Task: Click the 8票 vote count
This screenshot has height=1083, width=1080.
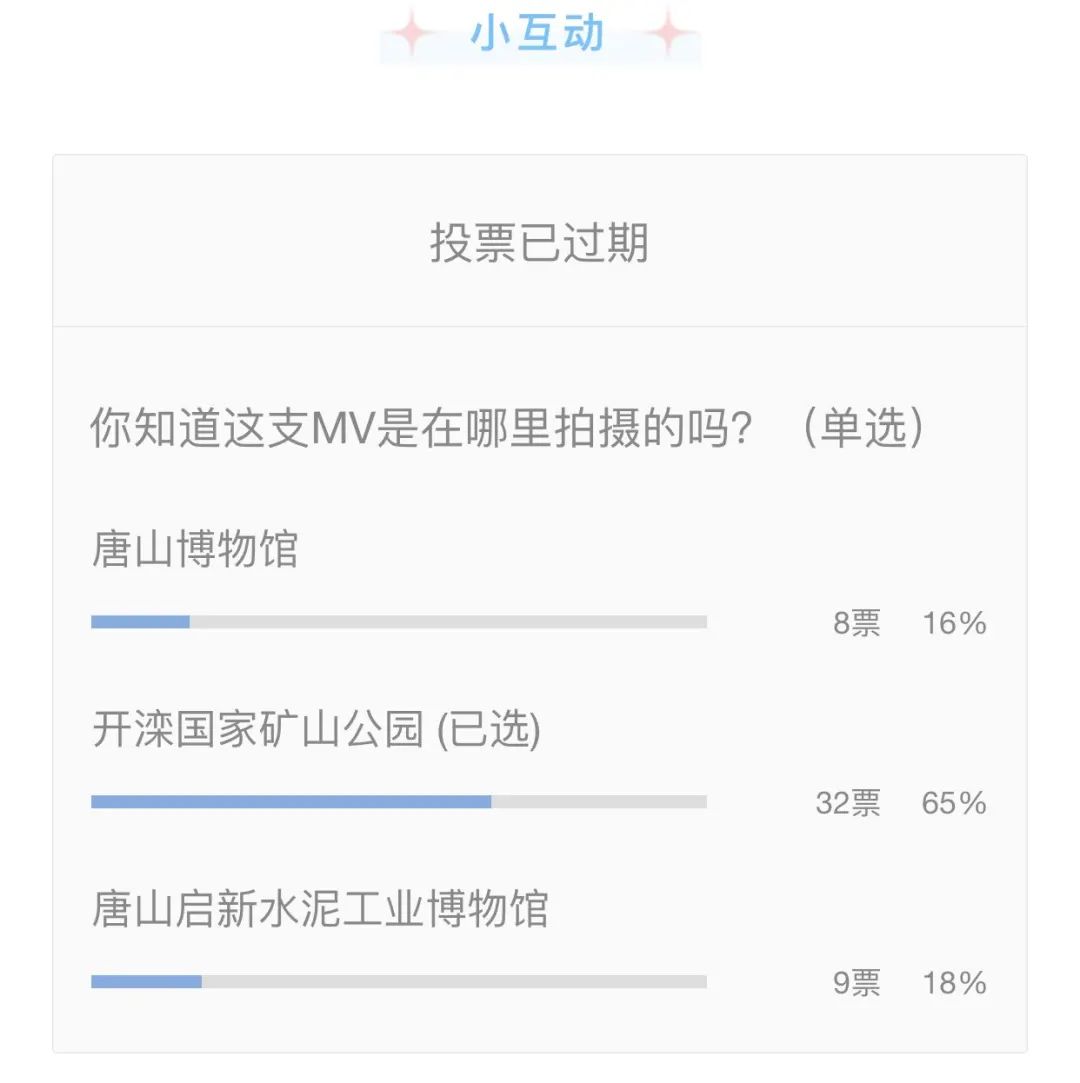Action: pyautogui.click(x=857, y=623)
